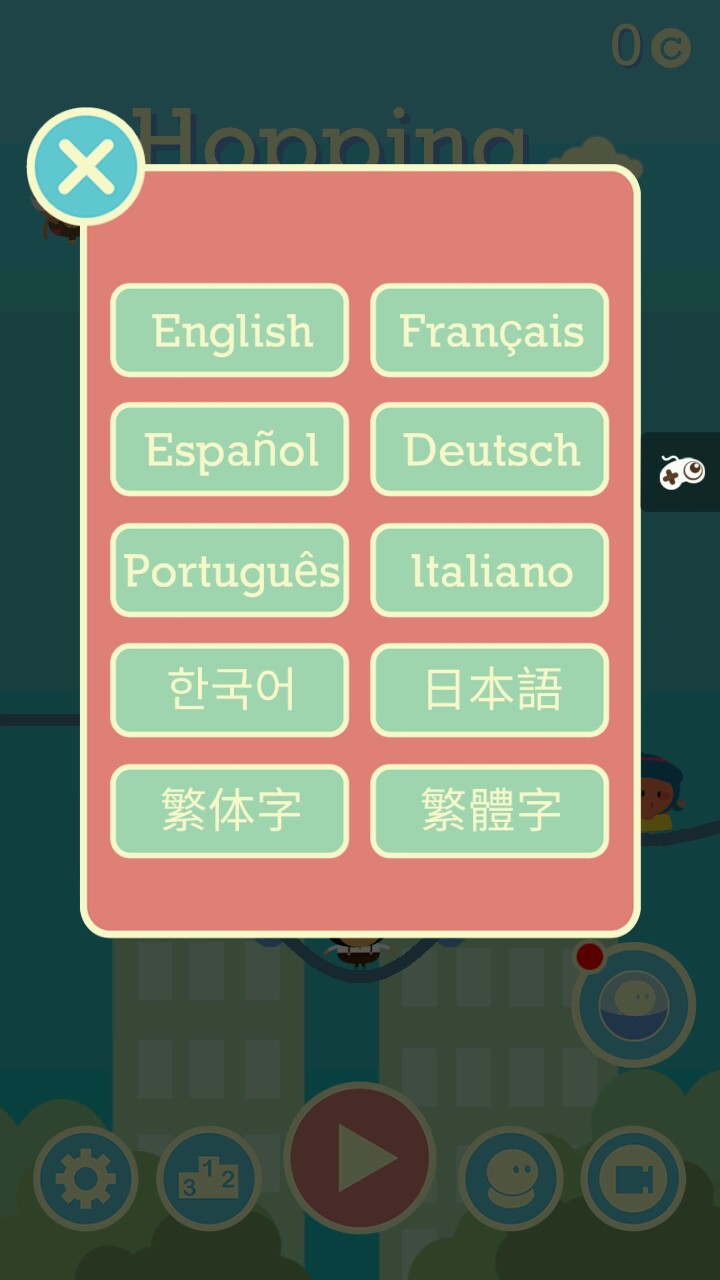Select English language

(x=230, y=331)
